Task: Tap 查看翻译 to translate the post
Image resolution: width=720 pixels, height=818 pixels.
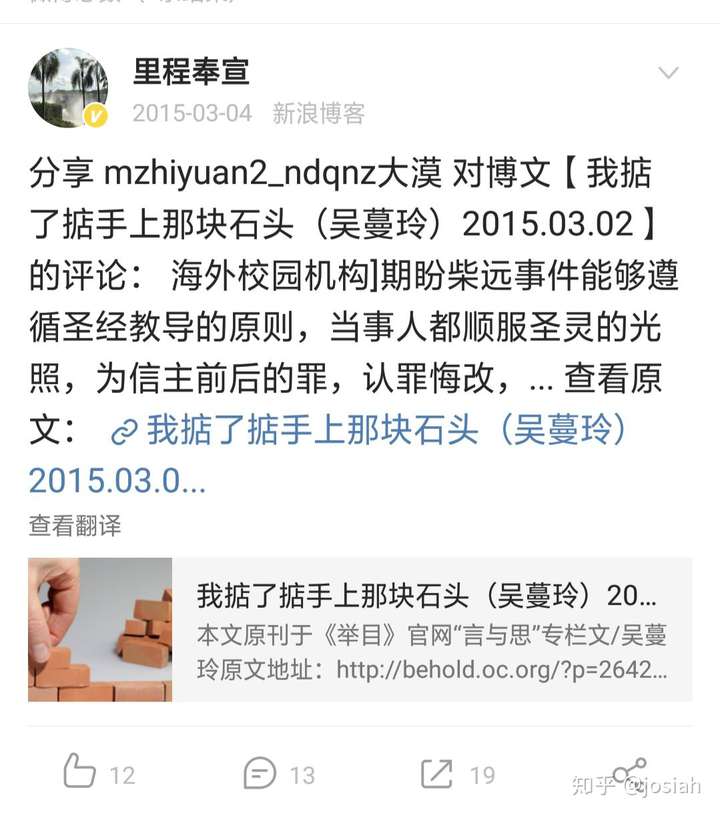Action: 75,525
